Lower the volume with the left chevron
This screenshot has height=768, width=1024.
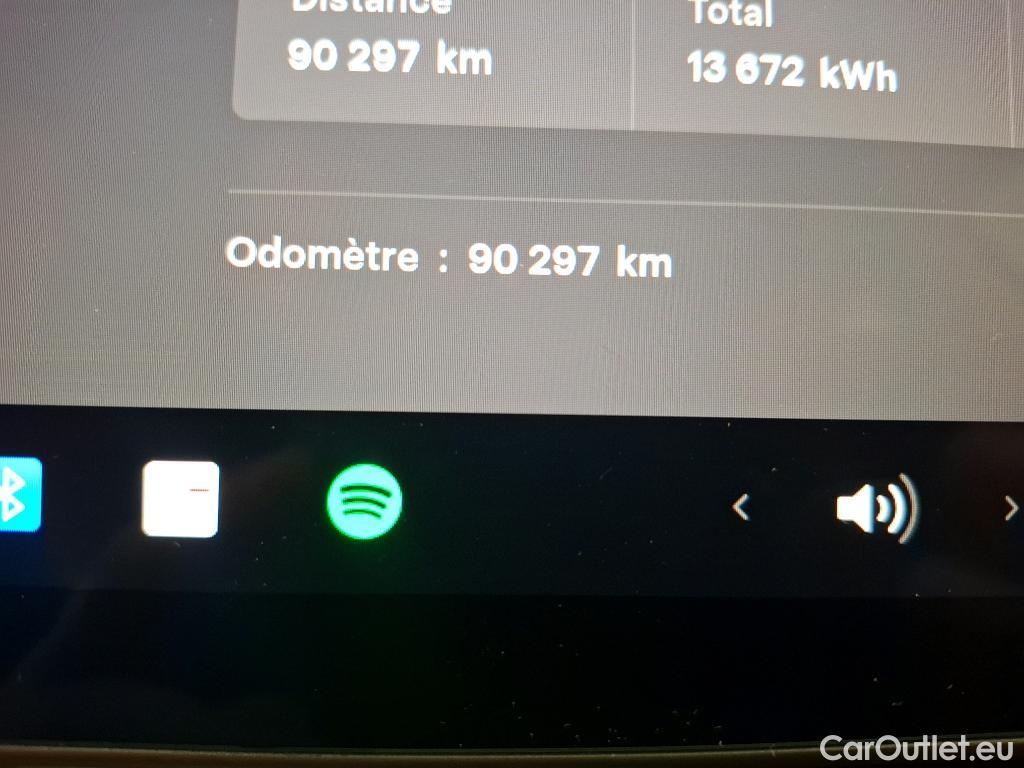(741, 508)
